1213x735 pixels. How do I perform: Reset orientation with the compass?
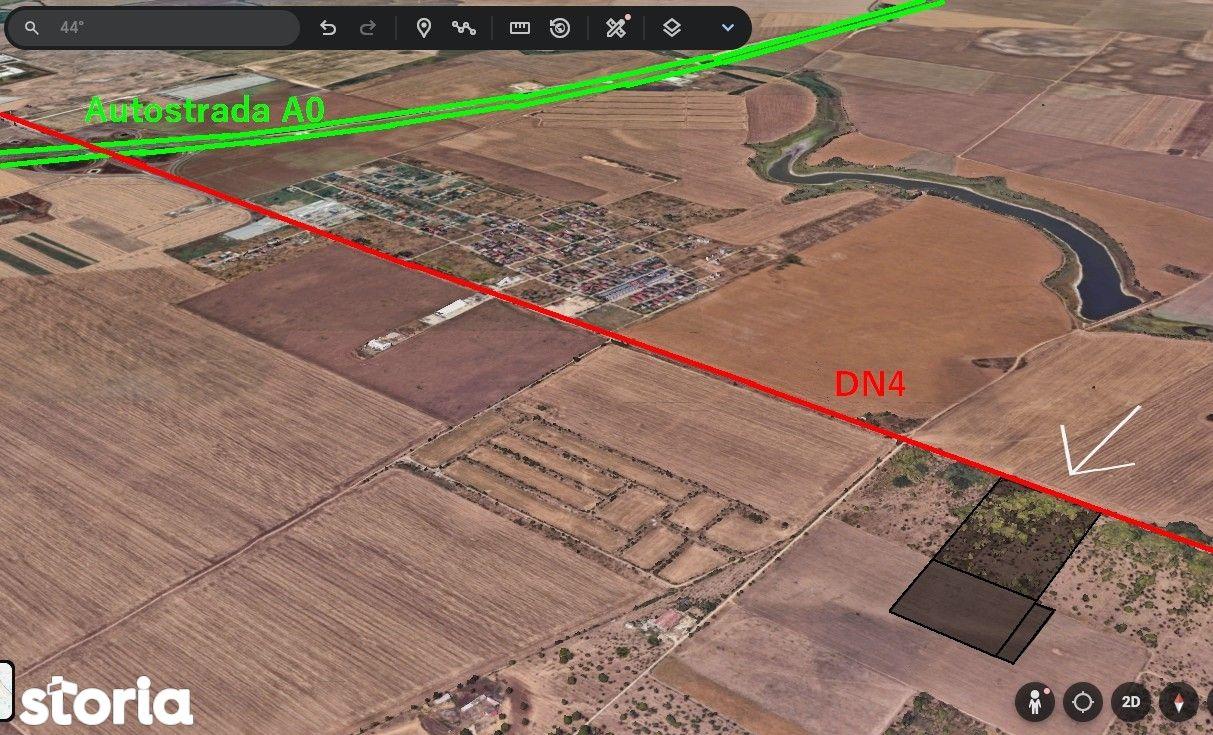click(1179, 702)
